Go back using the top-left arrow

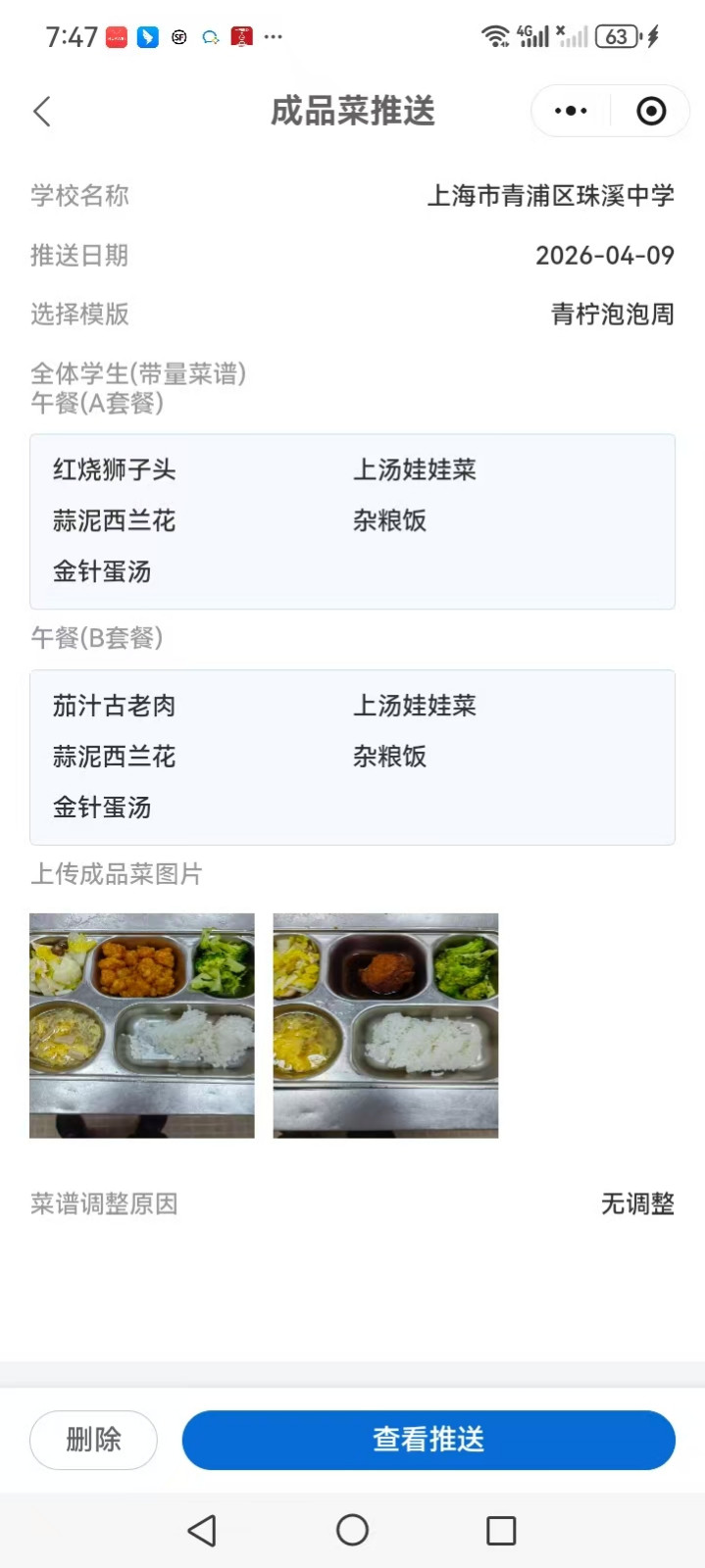point(42,112)
